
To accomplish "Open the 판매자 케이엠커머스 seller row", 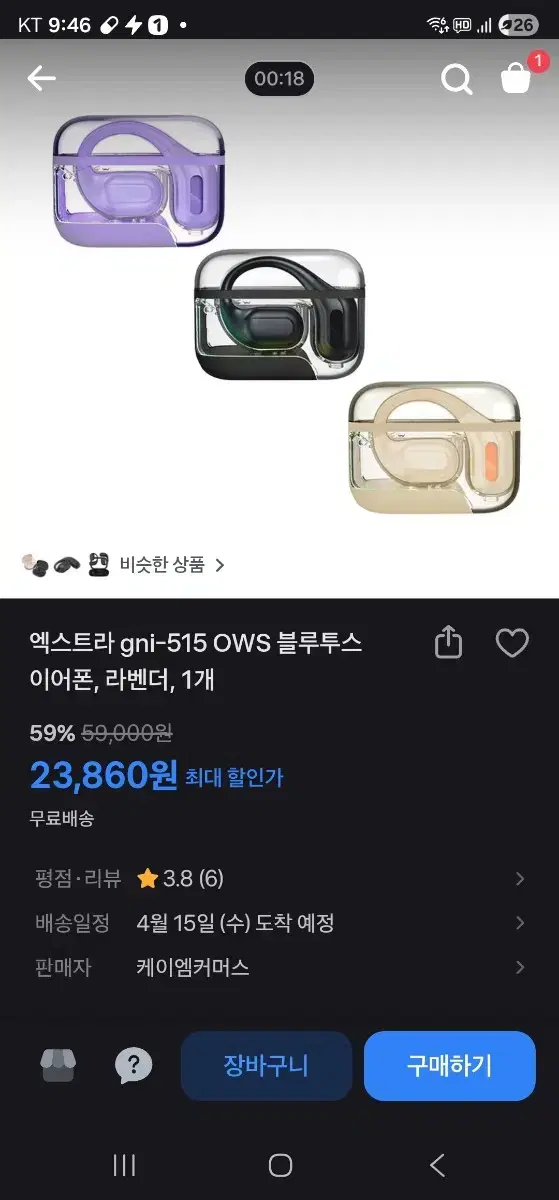I will click(279, 967).
